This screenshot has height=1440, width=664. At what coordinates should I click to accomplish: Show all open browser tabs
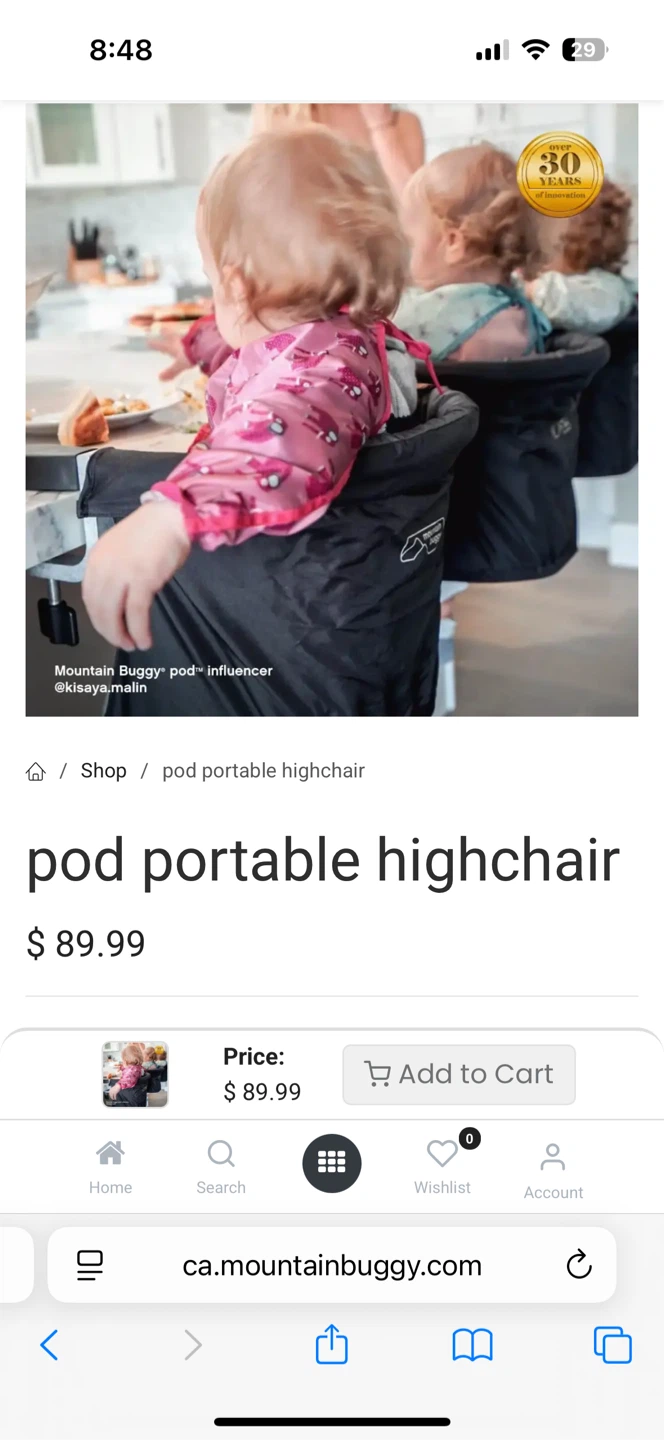[612, 1345]
